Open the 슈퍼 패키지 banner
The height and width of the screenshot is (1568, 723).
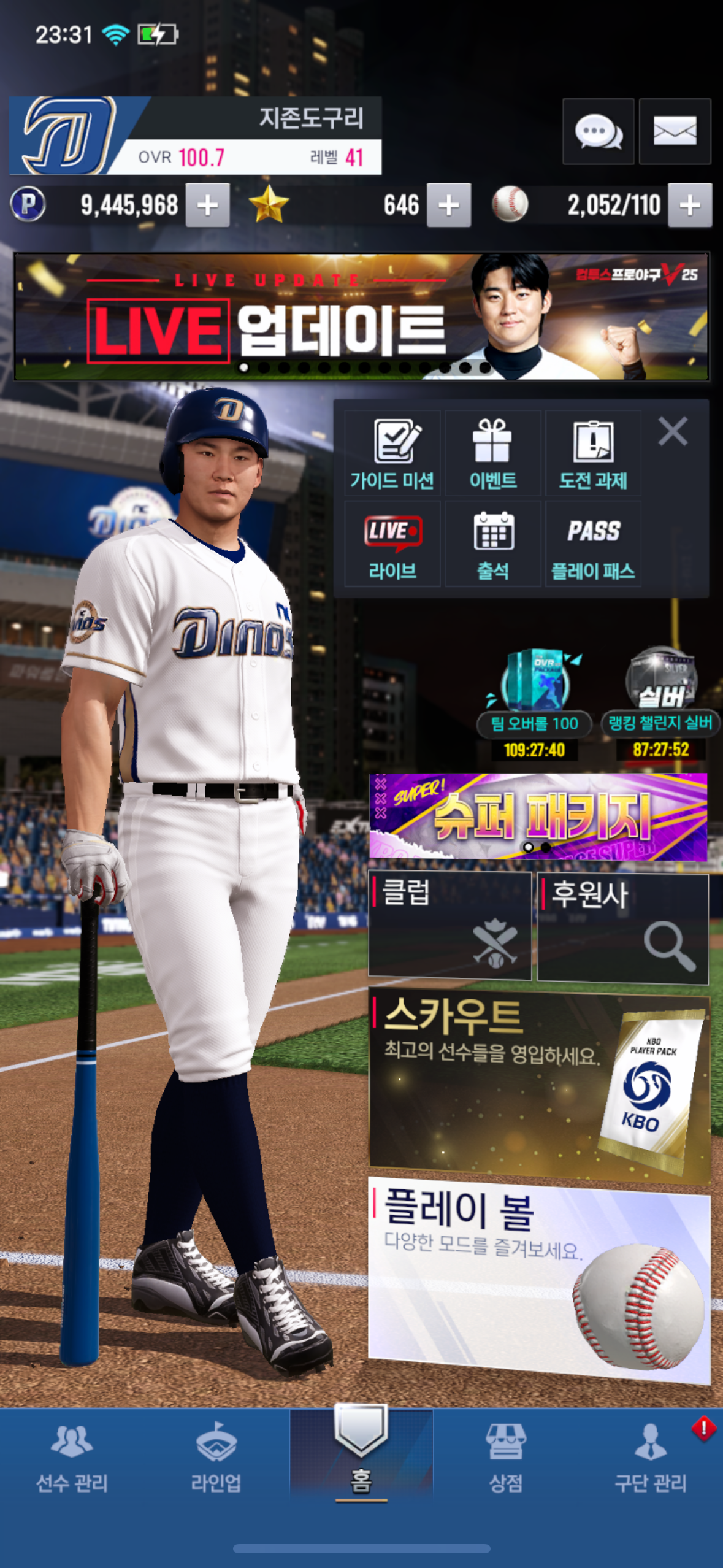point(538,816)
